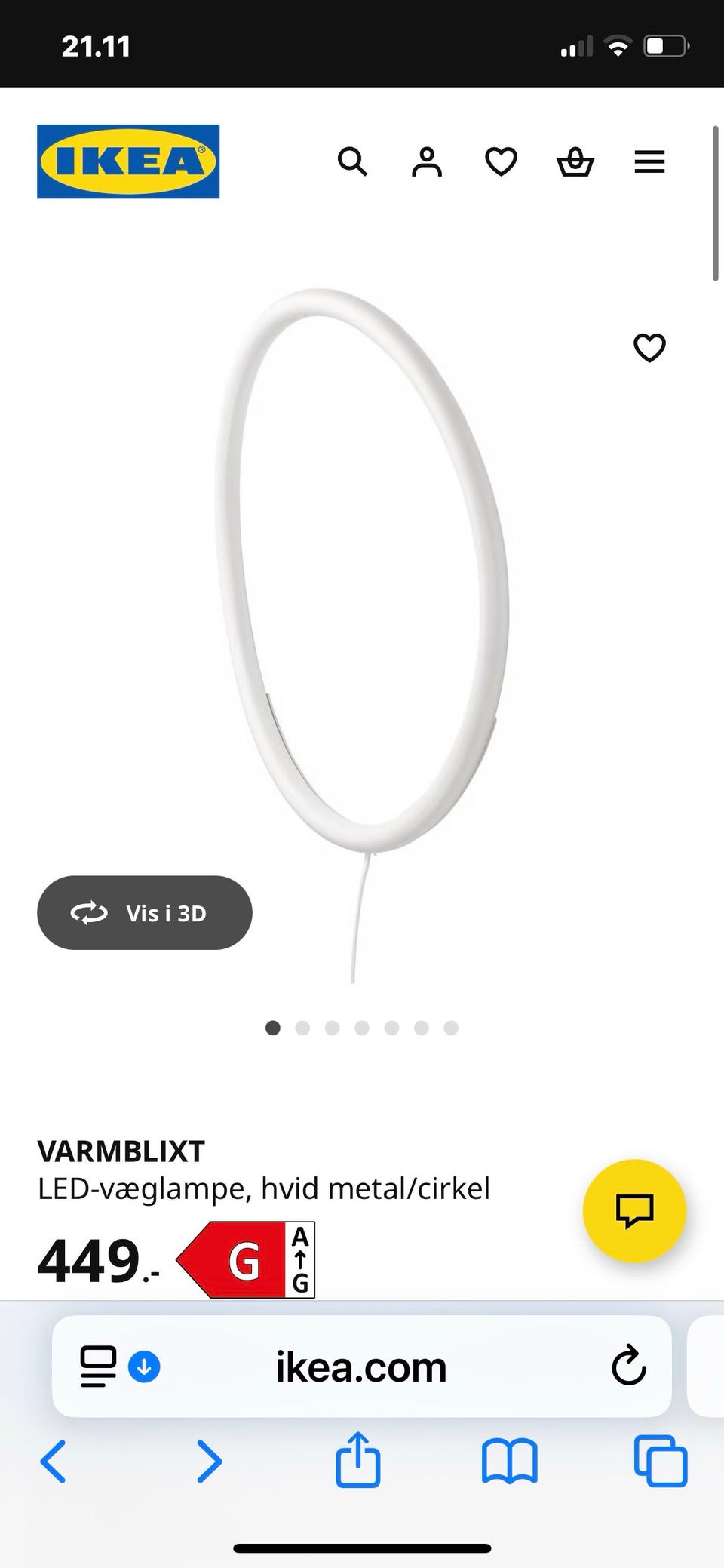The image size is (724, 1568).
Task: Show all open tabs
Action: [x=661, y=1462]
